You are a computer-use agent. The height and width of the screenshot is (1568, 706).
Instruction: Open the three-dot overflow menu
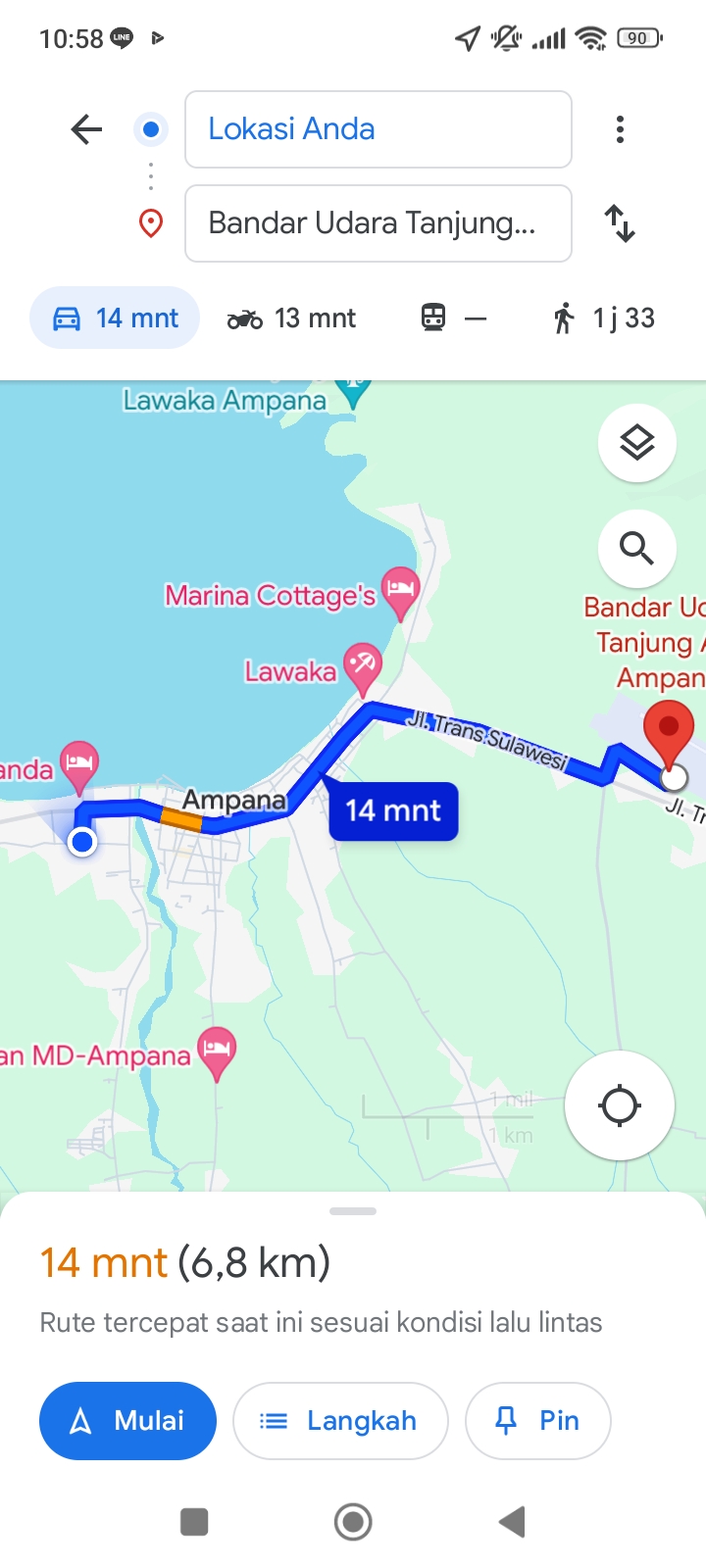620,129
